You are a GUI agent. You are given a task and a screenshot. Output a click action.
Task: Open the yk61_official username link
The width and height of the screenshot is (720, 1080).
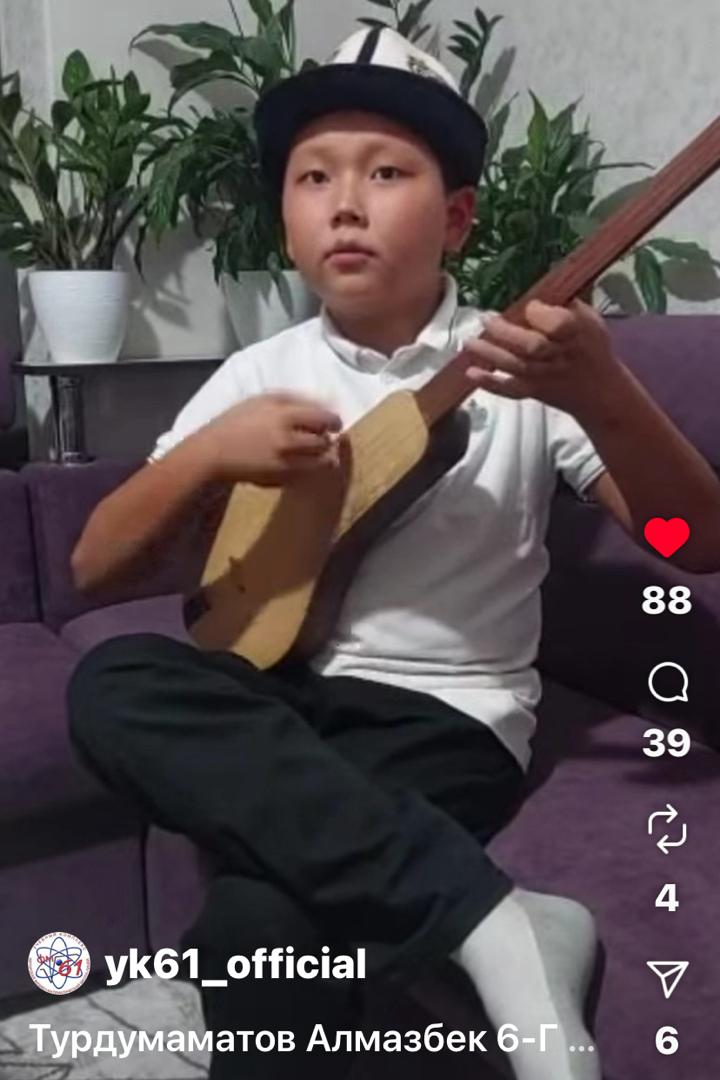click(235, 965)
